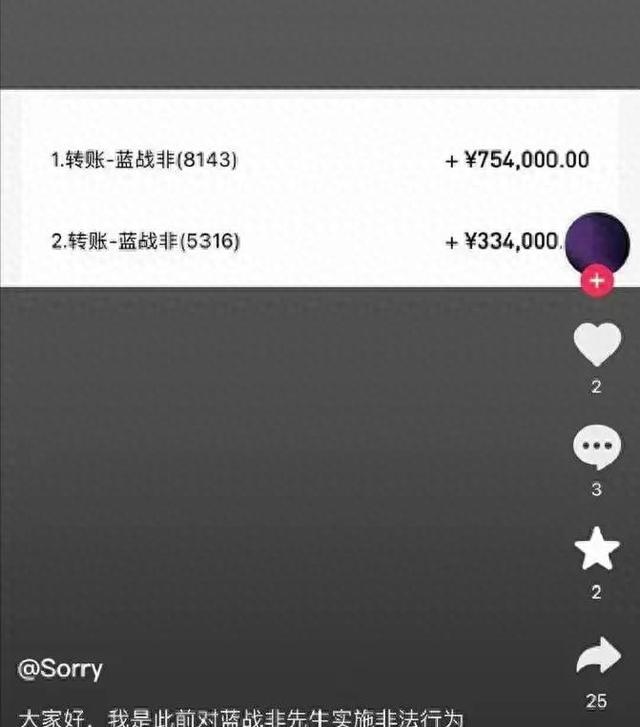Add the video to favorites with the star
640x727 pixels.
[x=597, y=550]
